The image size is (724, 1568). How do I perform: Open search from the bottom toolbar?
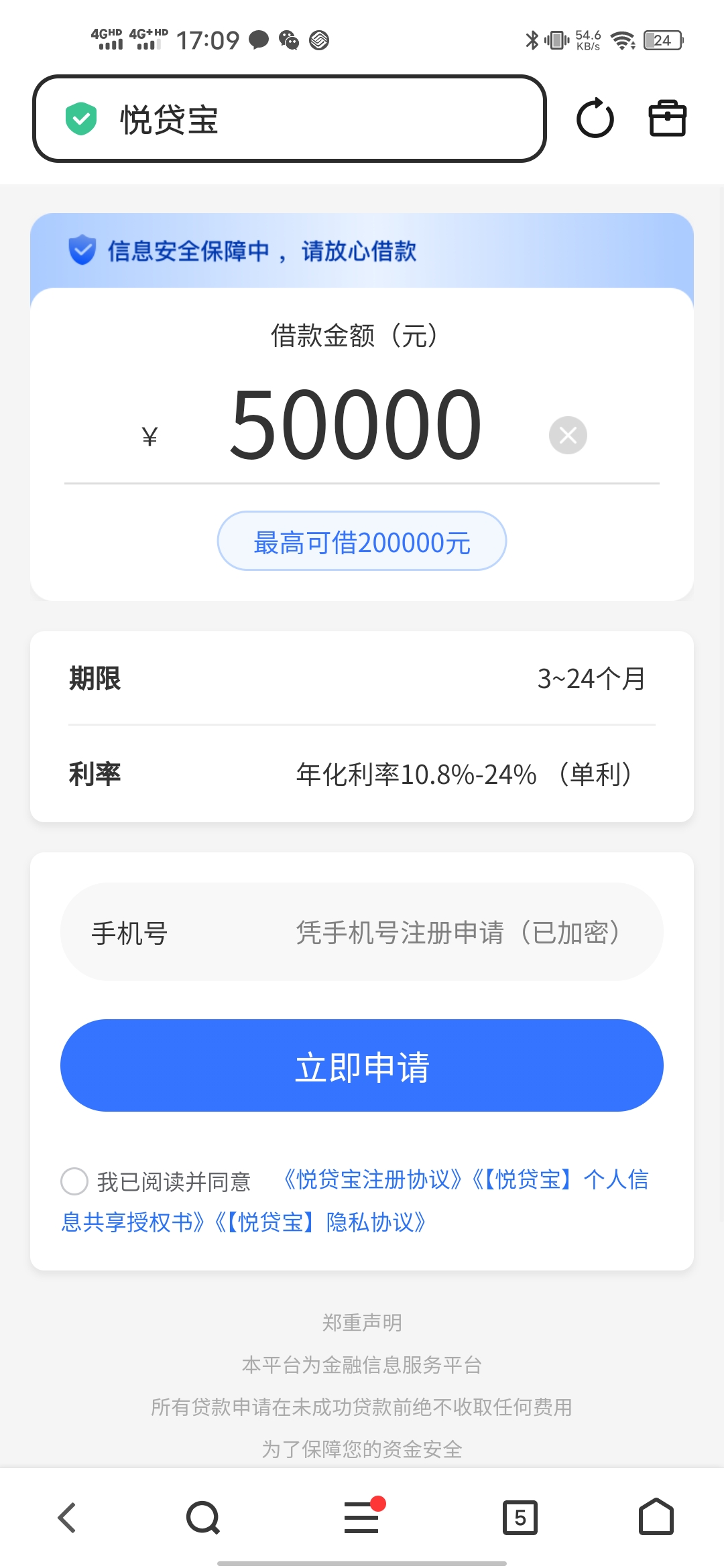click(x=202, y=1518)
